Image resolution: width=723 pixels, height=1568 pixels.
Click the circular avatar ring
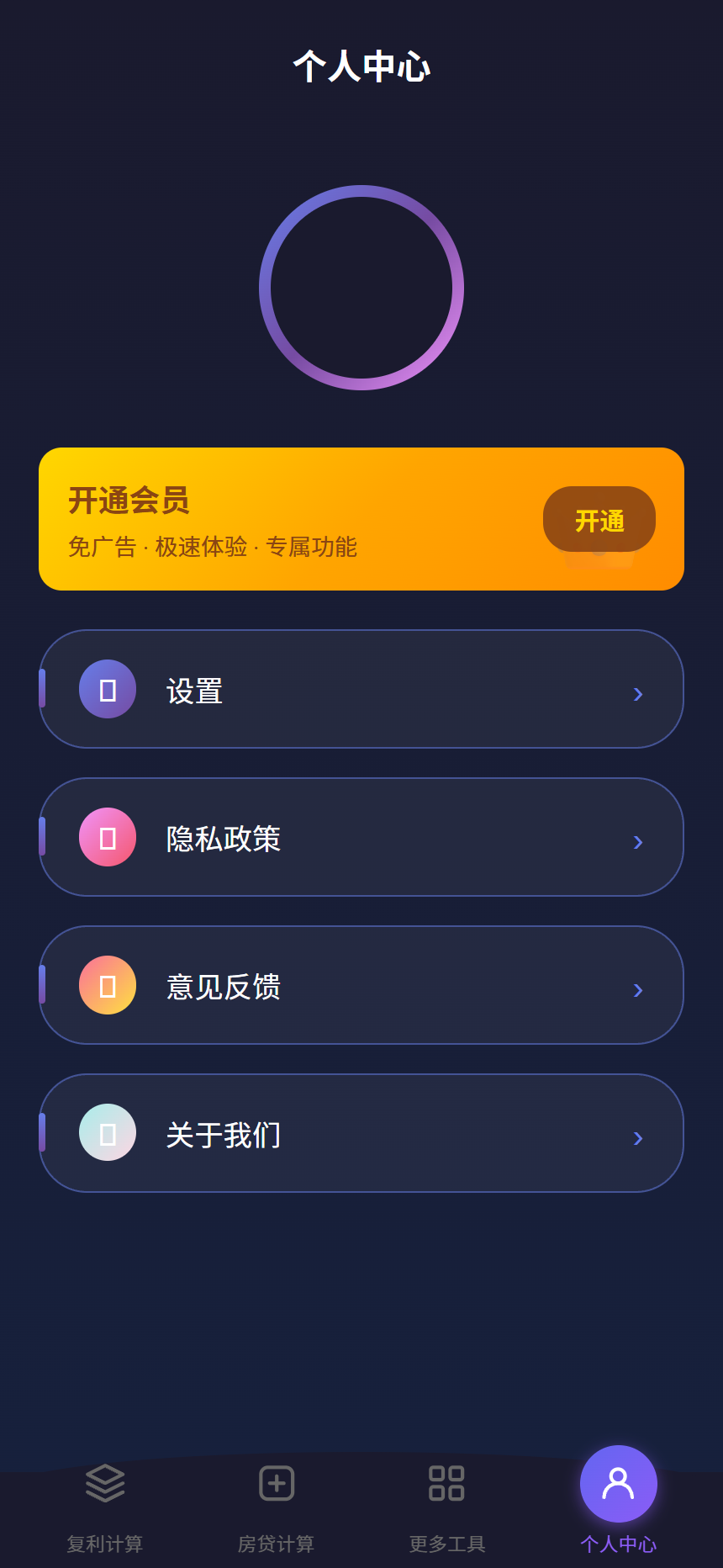click(361, 288)
